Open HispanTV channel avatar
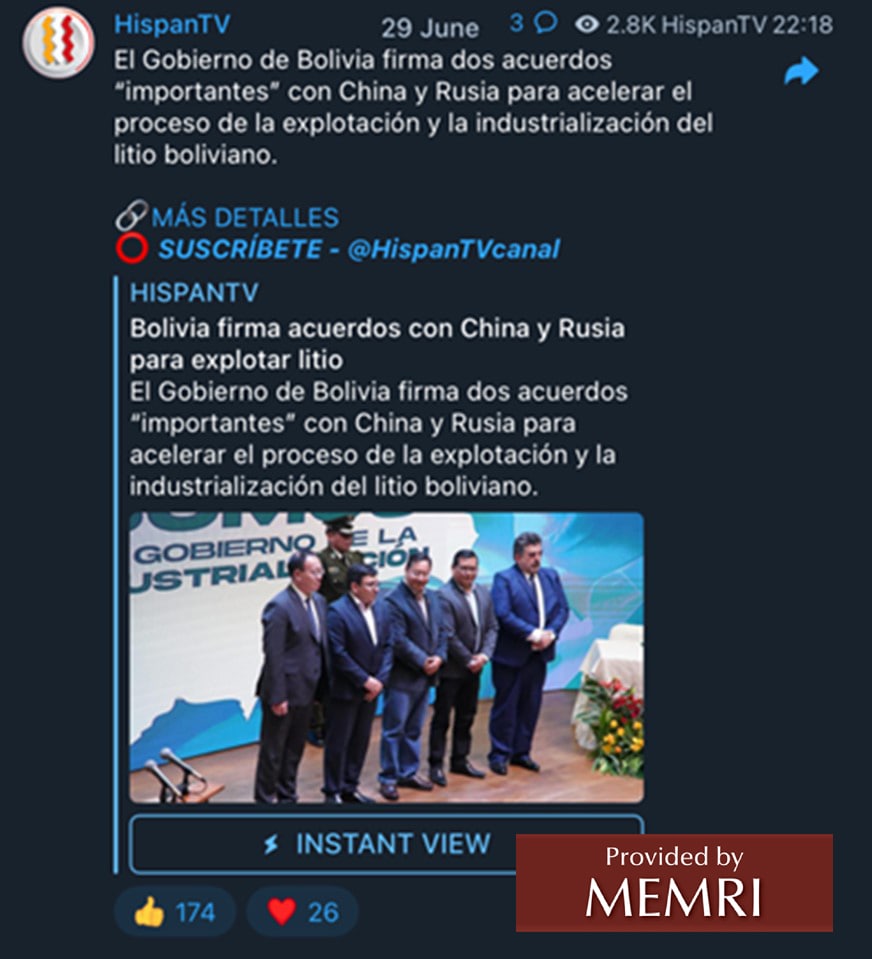 [x=59, y=41]
